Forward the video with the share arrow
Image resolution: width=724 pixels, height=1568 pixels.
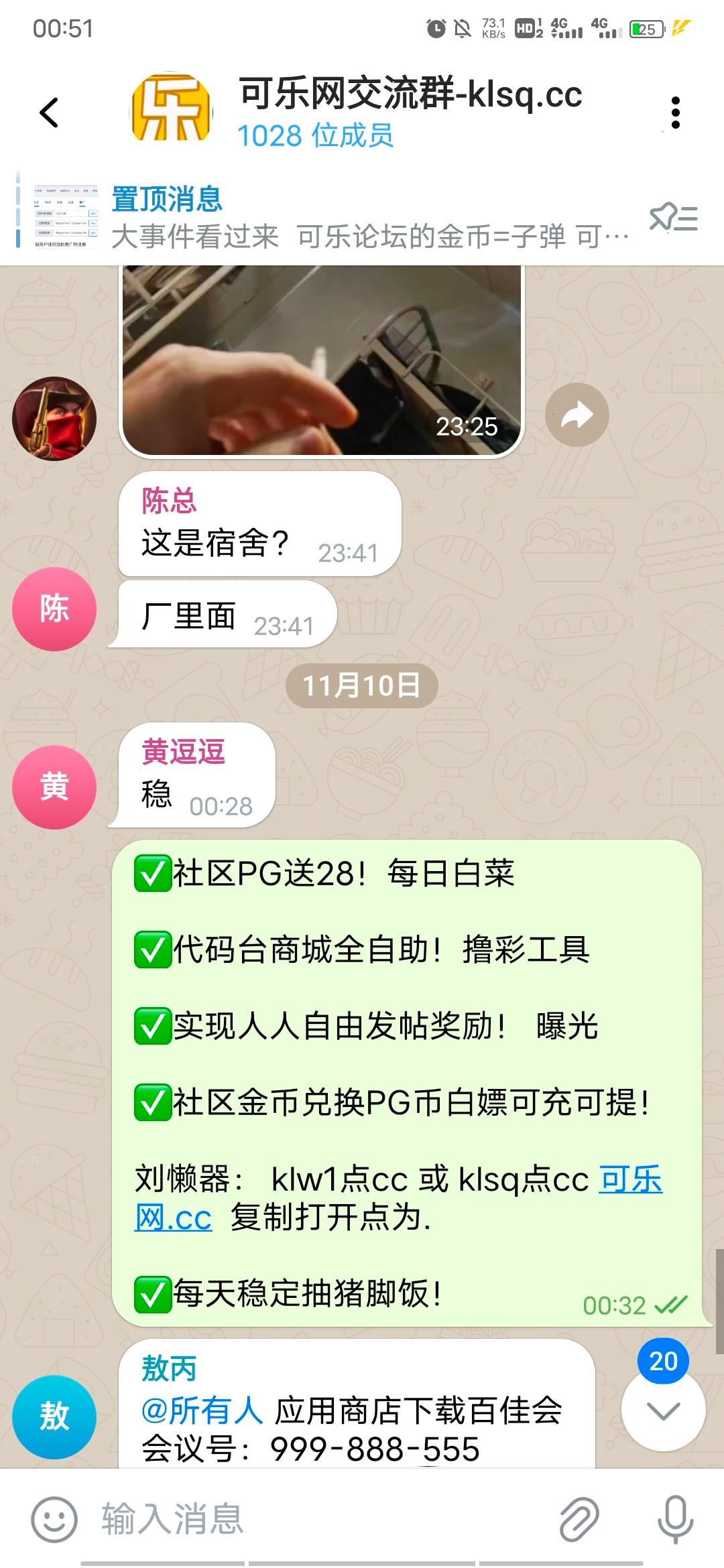577,415
